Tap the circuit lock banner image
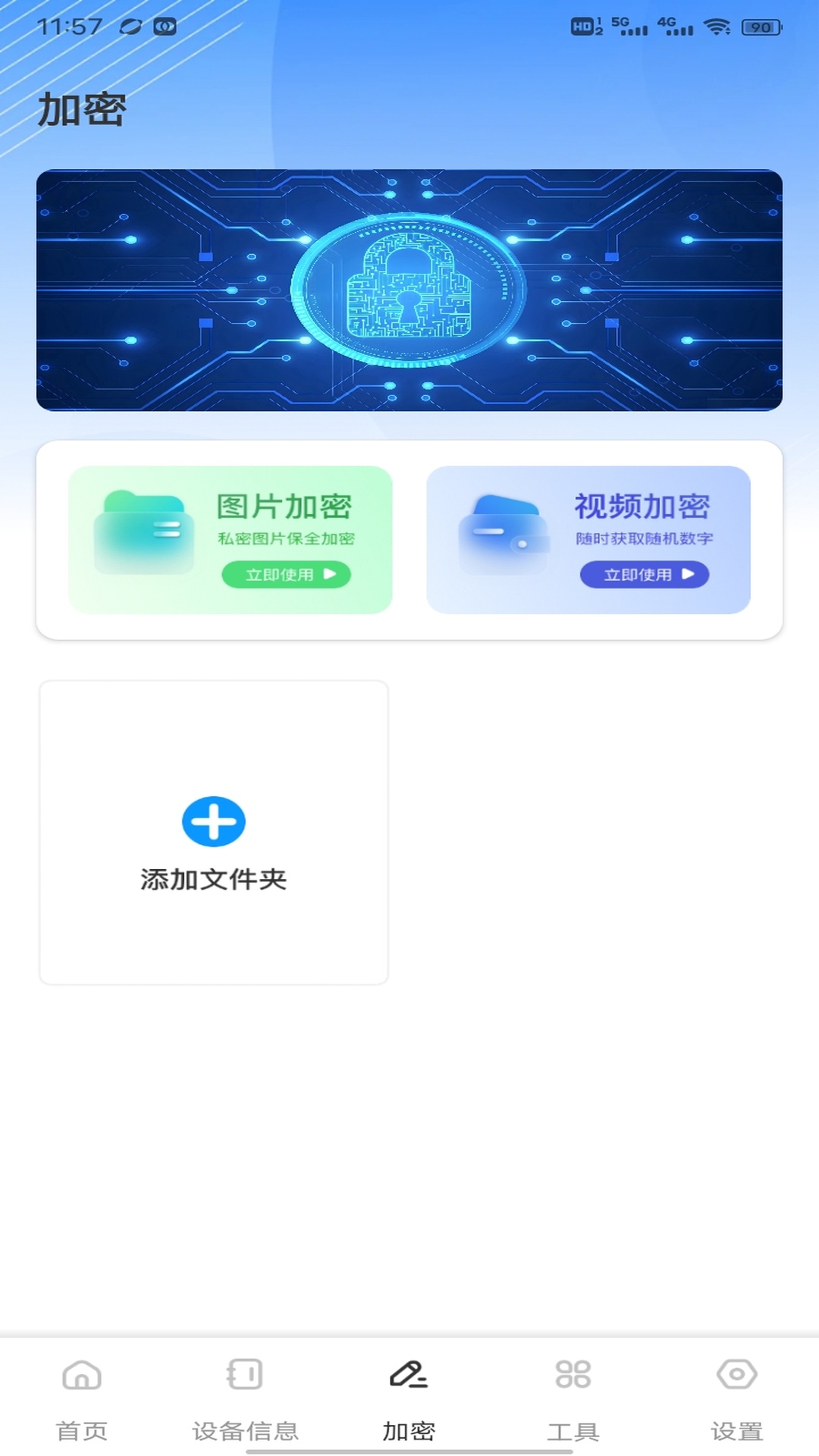 [409, 290]
